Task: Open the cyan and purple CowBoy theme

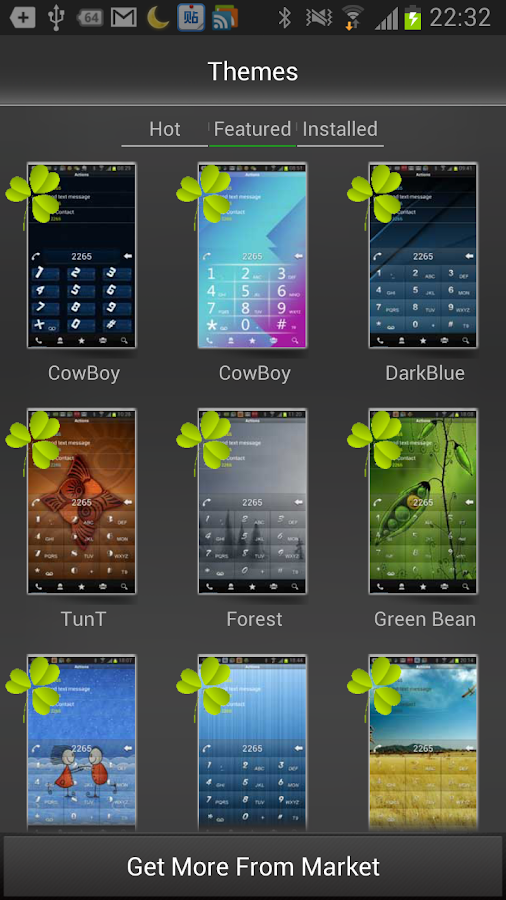Action: pos(252,255)
